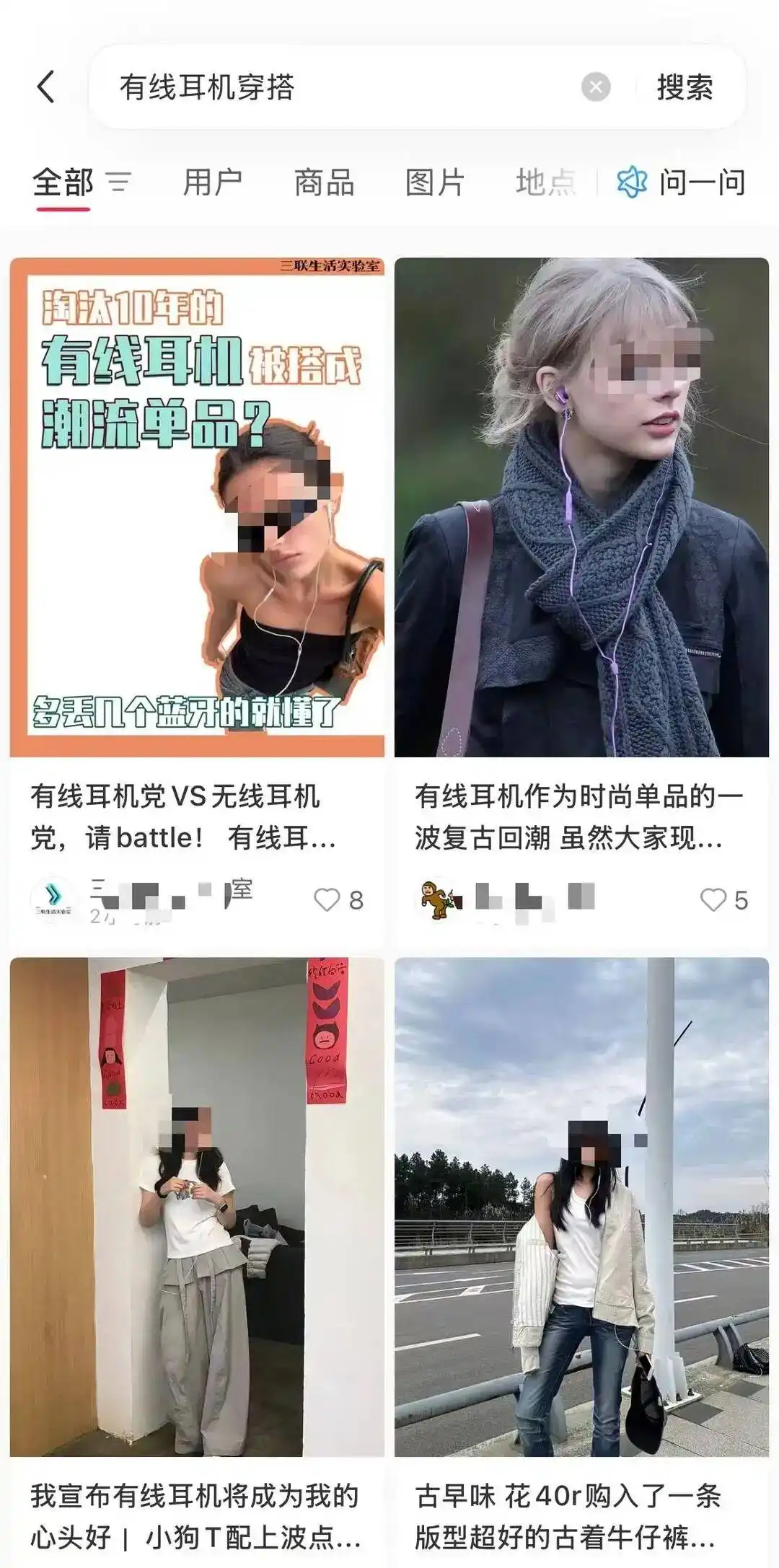779x1568 pixels.
Task: Open the orange 淘汰10年的有线耳机 cover thumbnail
Action: (x=198, y=505)
